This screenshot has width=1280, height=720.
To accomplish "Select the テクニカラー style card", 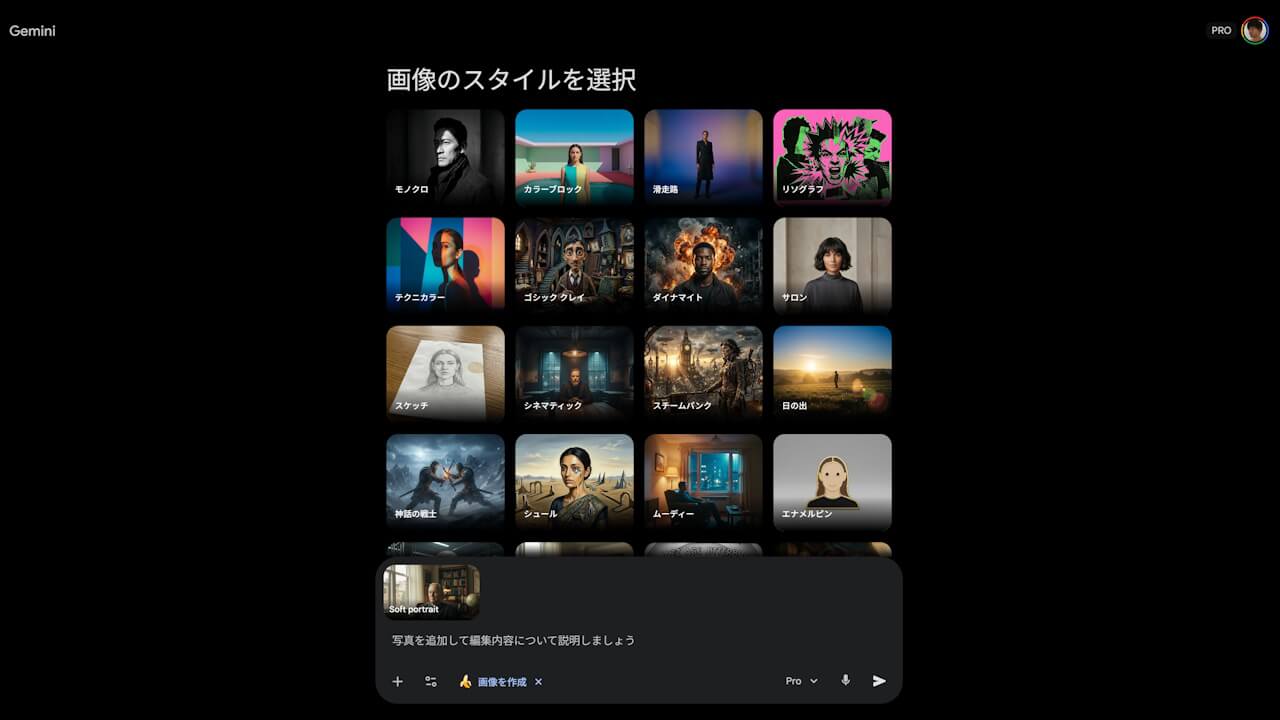I will click(445, 265).
